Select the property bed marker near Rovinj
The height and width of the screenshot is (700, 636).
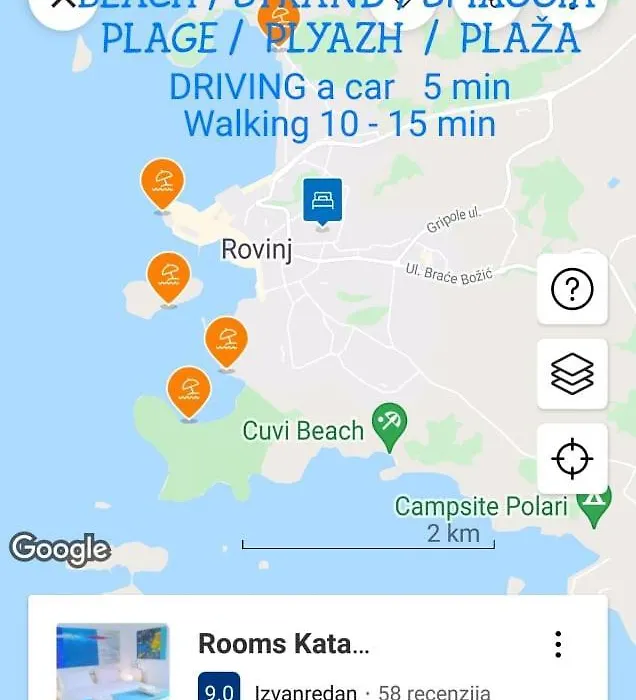(x=322, y=201)
